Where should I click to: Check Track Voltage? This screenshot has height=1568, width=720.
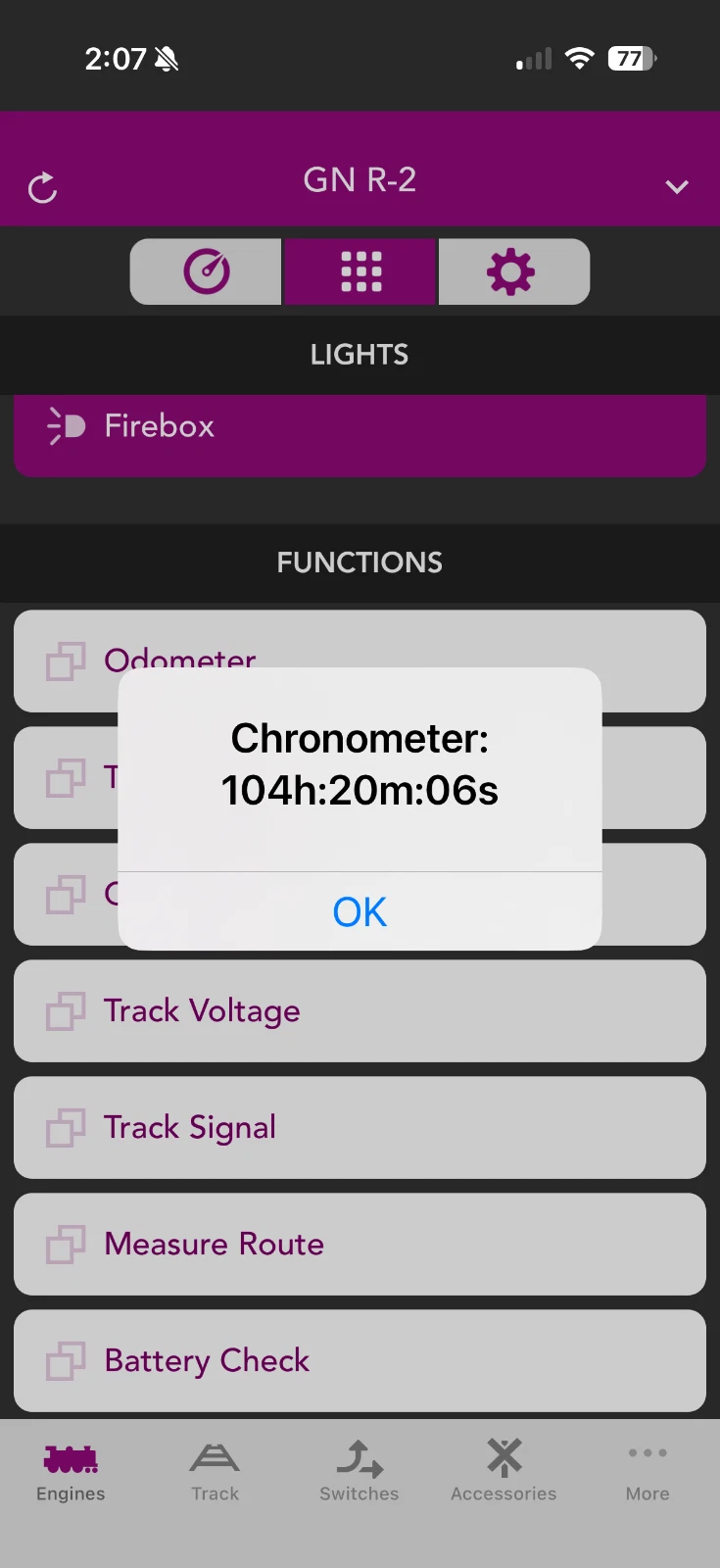coord(360,1011)
